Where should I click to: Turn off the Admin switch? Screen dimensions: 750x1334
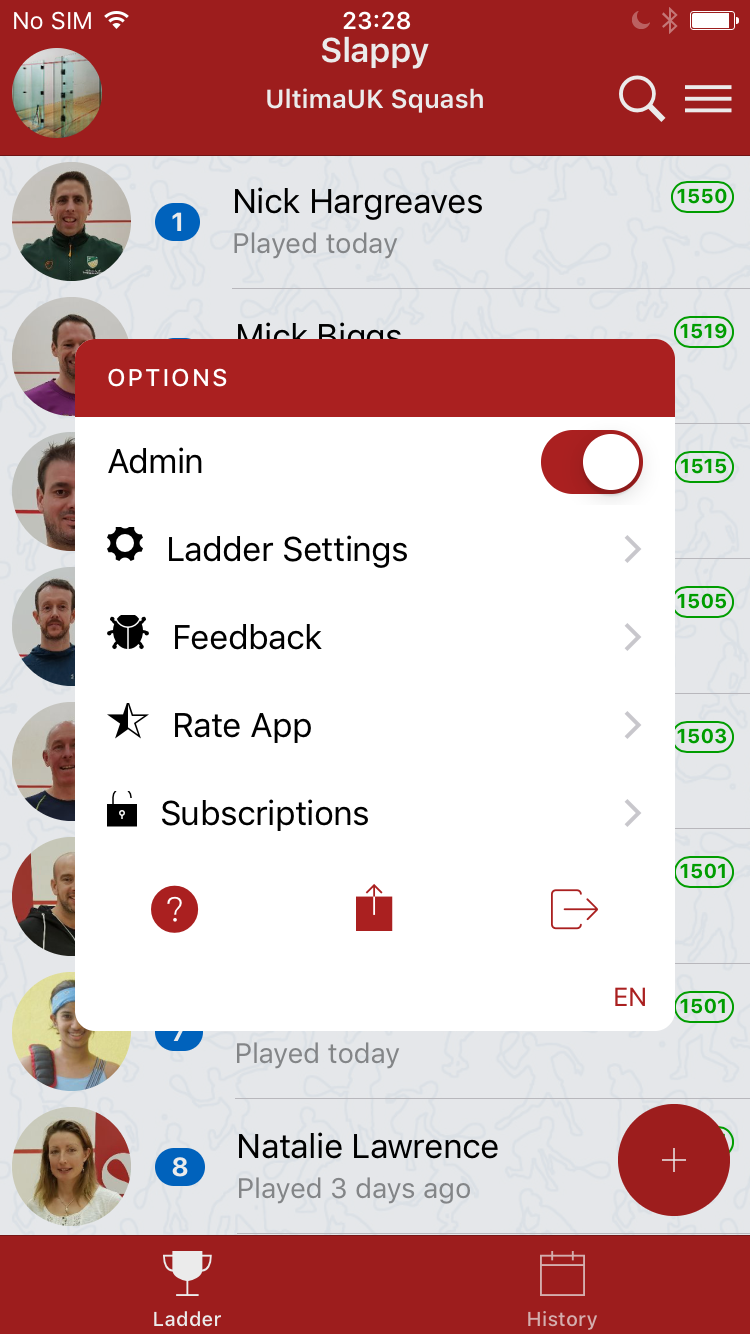[x=591, y=462]
